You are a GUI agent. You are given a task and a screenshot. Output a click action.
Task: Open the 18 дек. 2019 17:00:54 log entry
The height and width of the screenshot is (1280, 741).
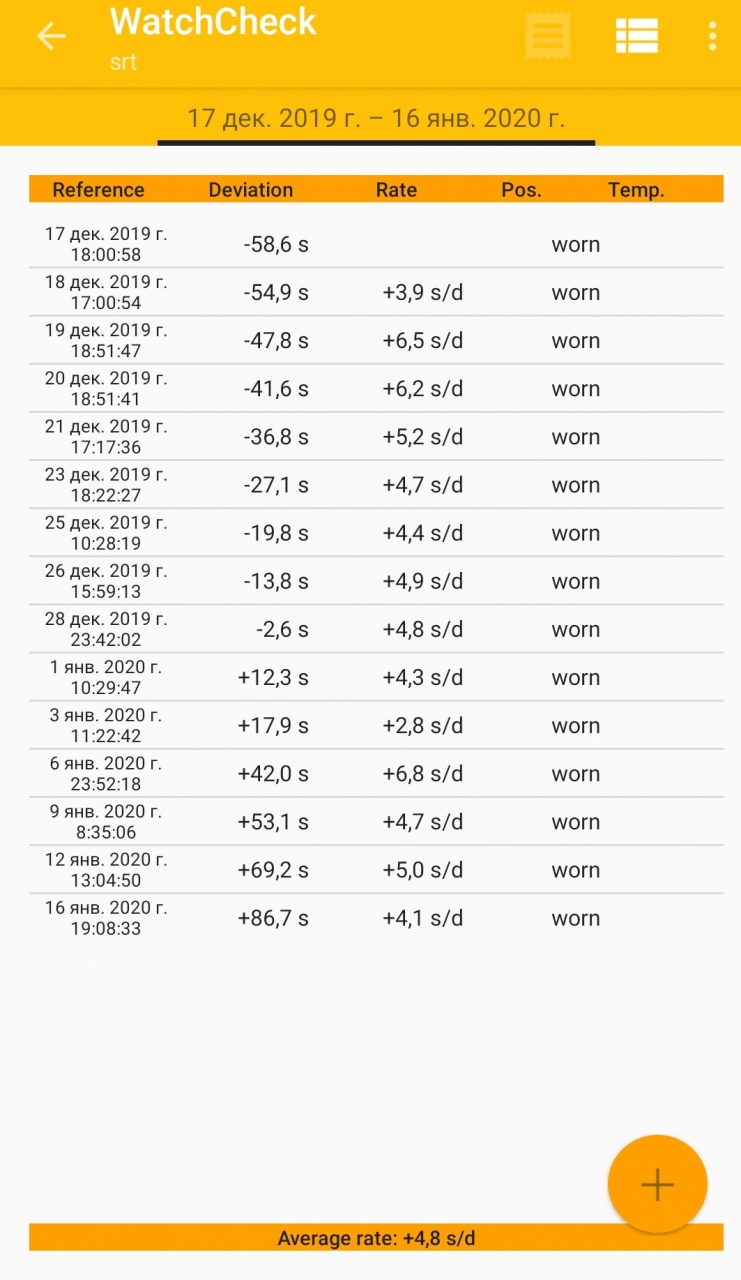click(x=375, y=292)
